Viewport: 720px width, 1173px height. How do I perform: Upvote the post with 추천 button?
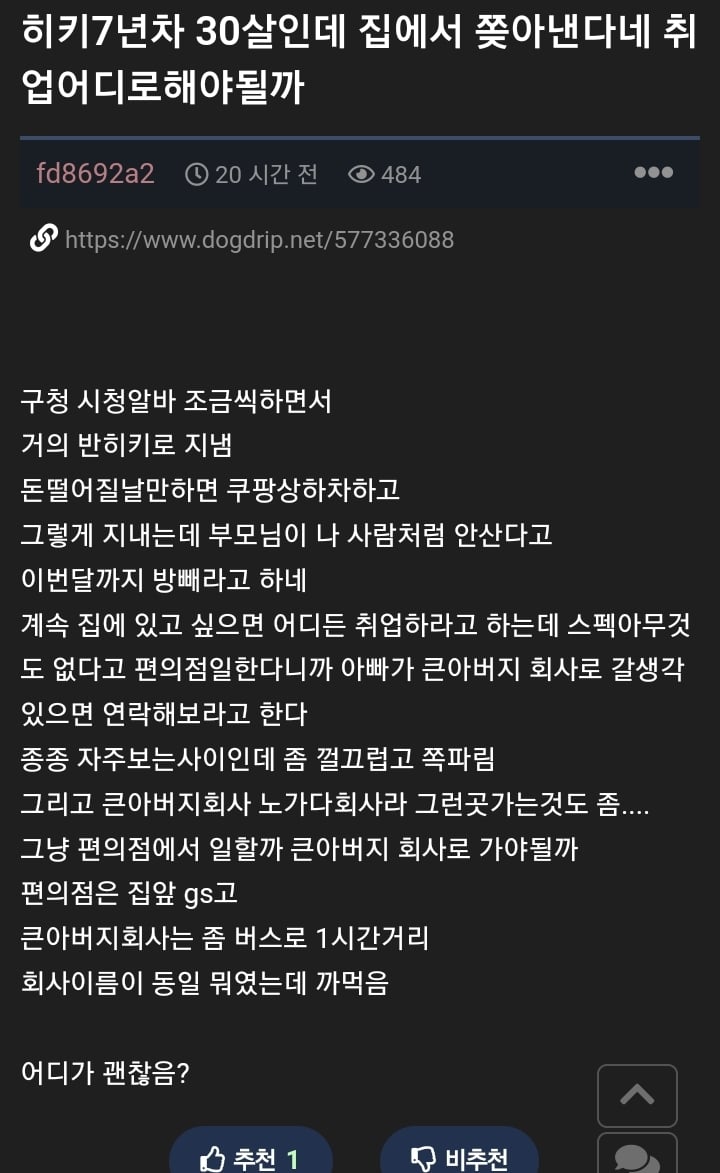251,1153
